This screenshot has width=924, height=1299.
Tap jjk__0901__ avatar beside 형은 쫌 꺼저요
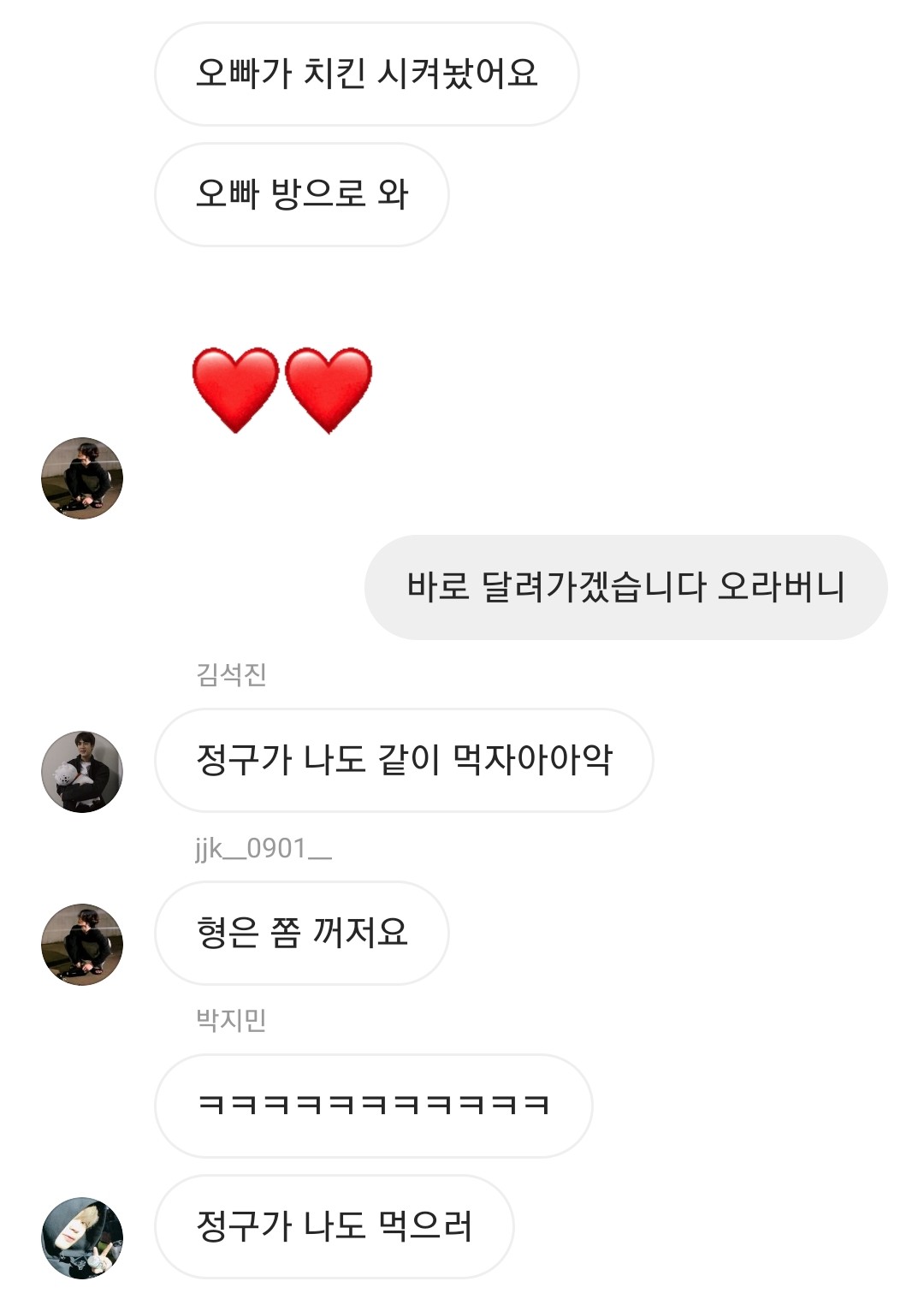[82, 944]
